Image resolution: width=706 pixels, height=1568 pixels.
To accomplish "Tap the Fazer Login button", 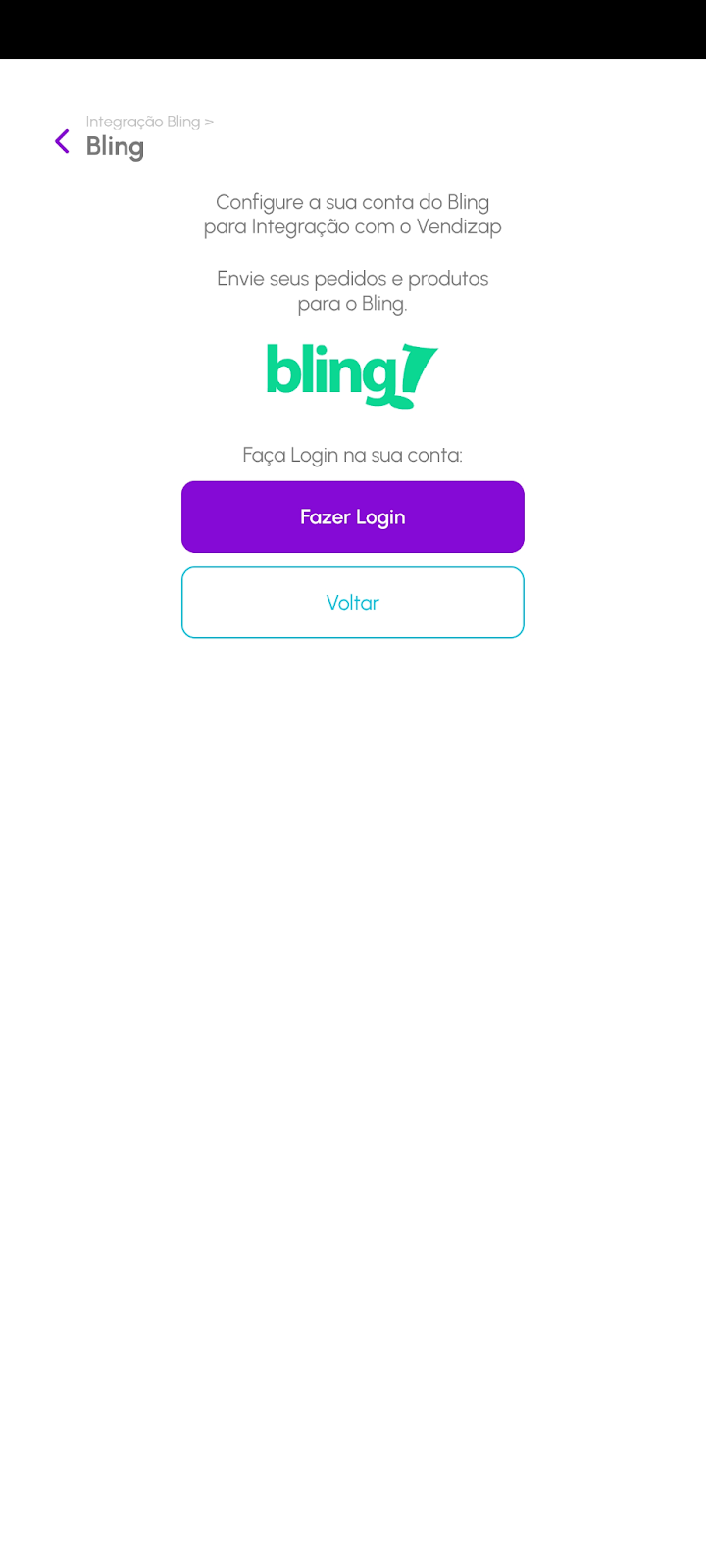I will pyautogui.click(x=353, y=516).
